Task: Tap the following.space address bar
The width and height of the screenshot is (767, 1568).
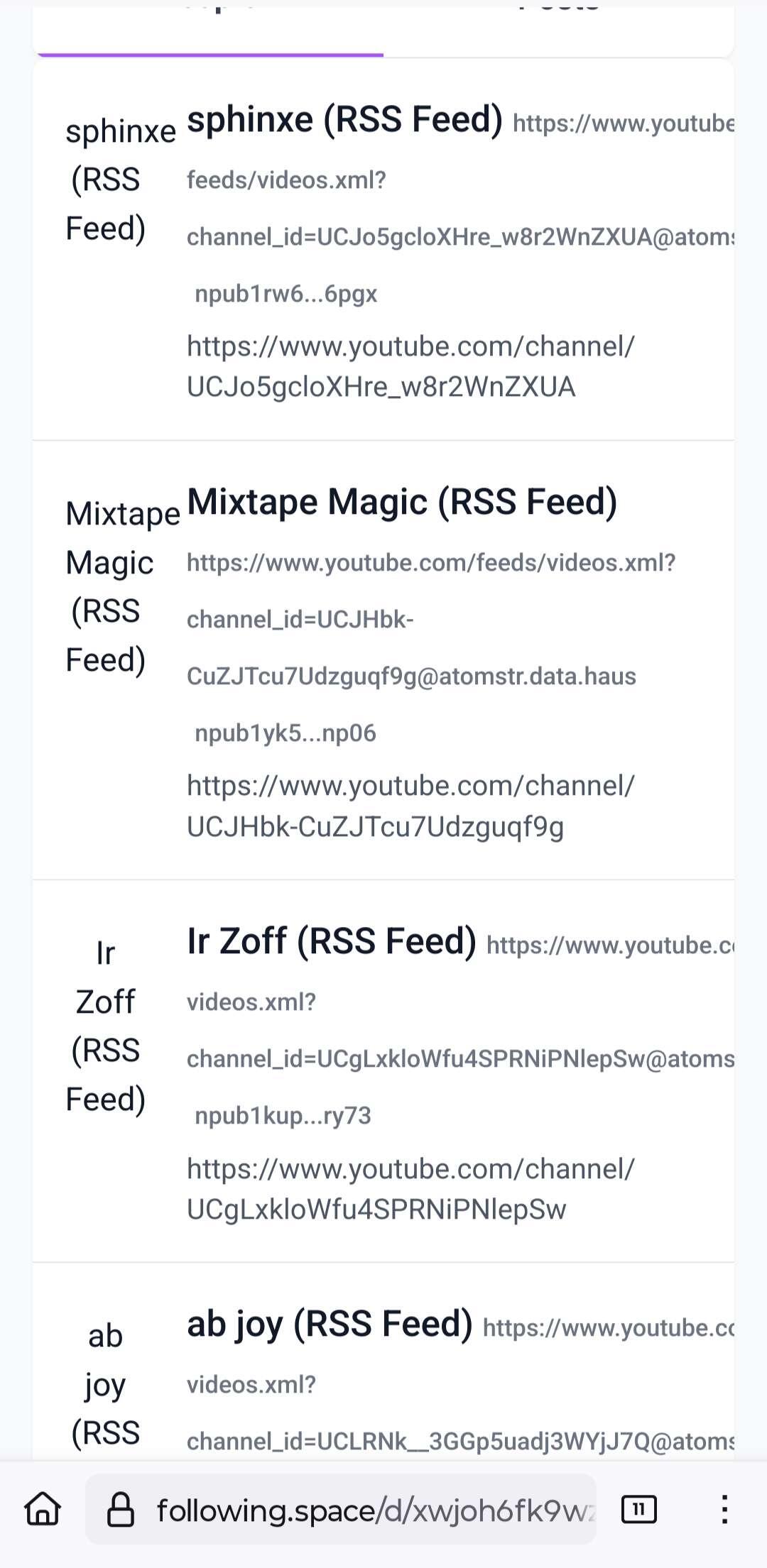Action: click(x=341, y=1509)
